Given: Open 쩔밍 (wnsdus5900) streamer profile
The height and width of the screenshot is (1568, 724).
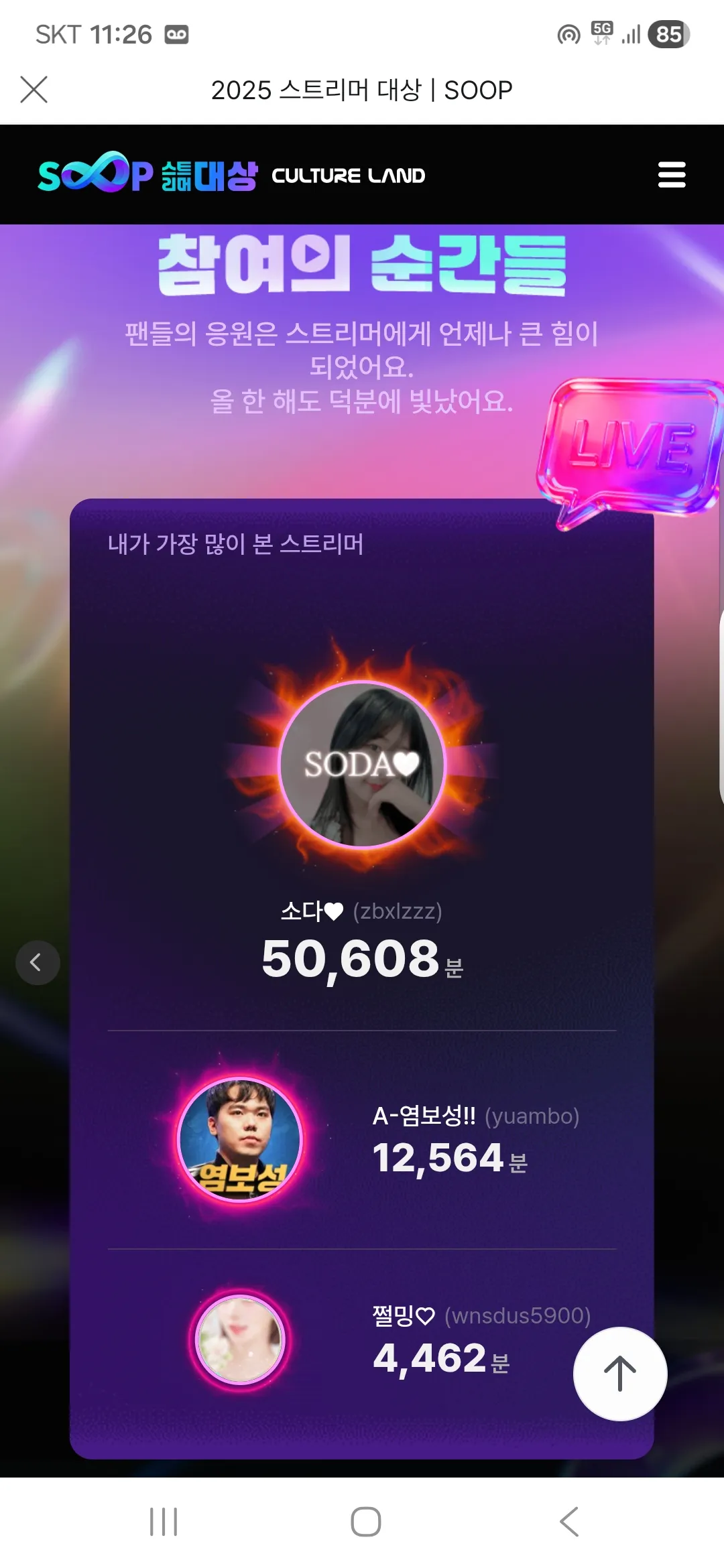Looking at the screenshot, I should [x=240, y=1340].
